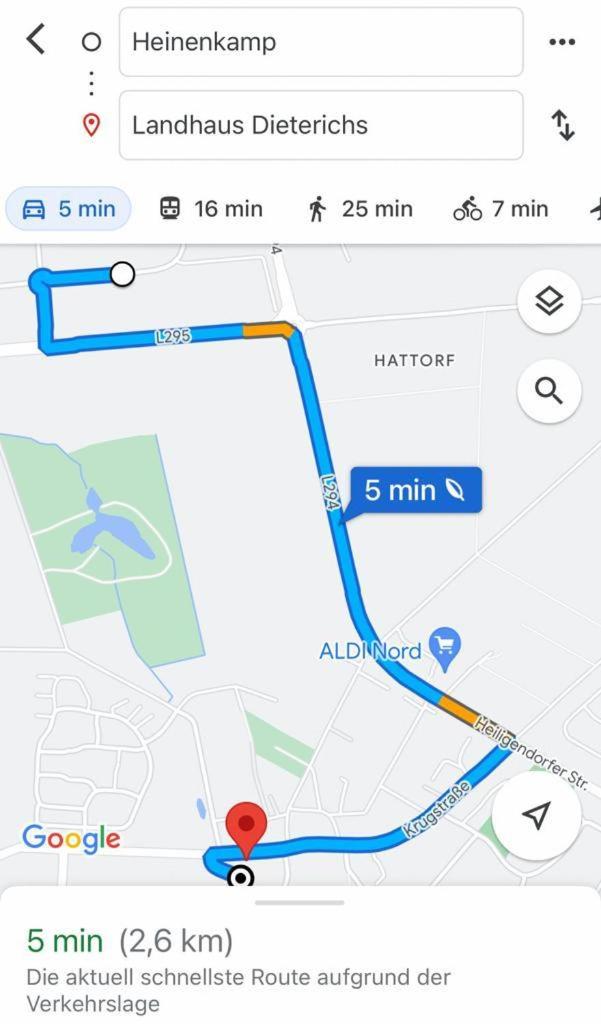Open the three-dot overflow menu
The height and width of the screenshot is (1024, 601).
tap(562, 42)
